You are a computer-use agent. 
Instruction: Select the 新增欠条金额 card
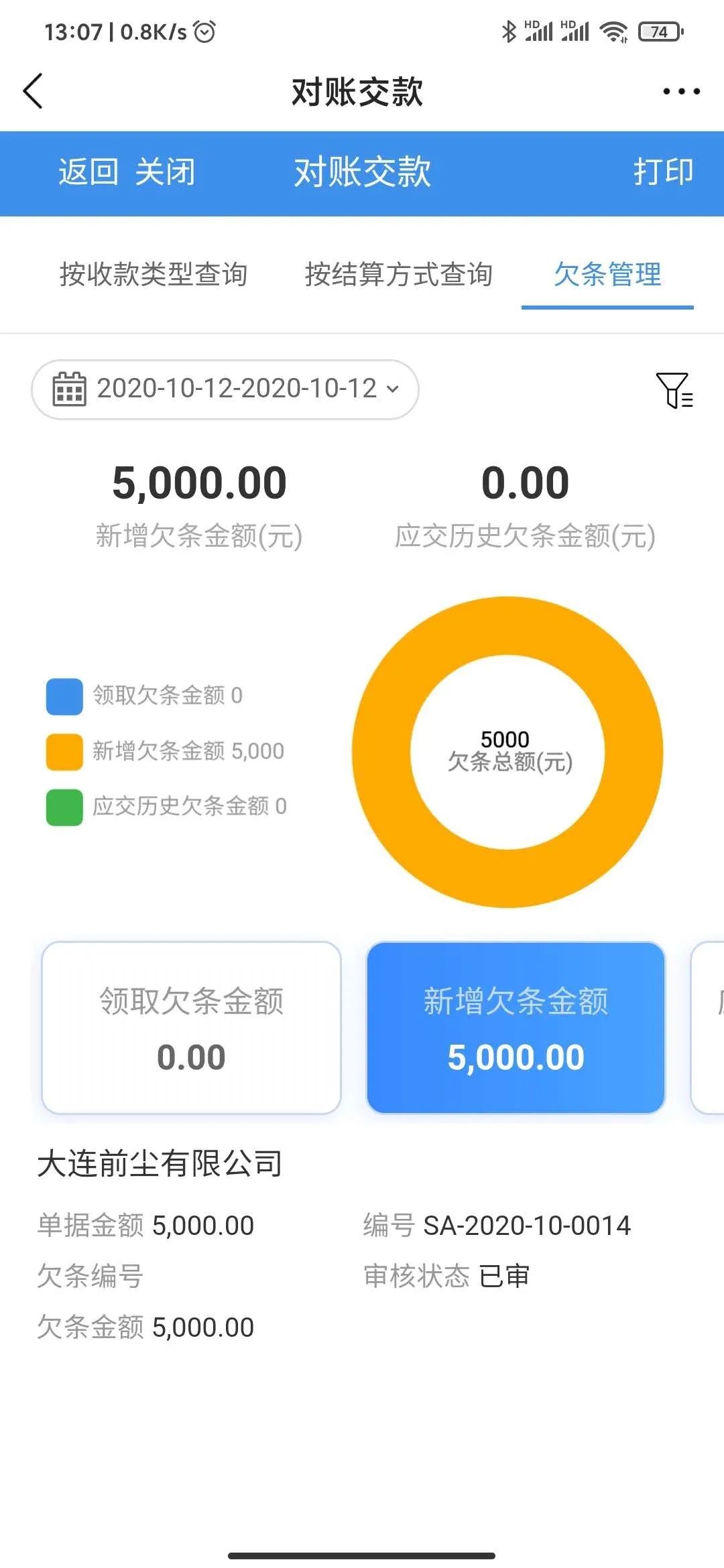(516, 1028)
